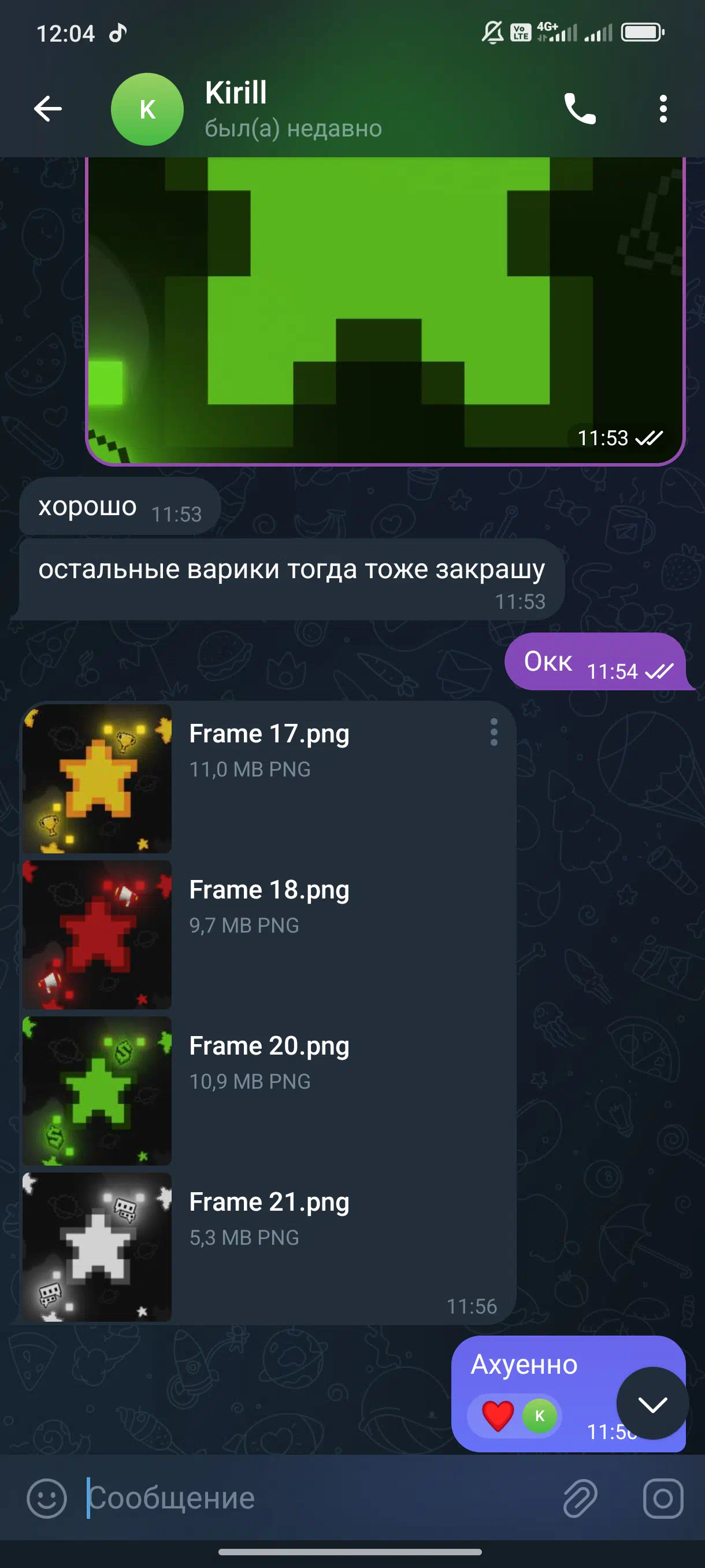
Task: Open the Frame 18.png file
Action: point(97,934)
